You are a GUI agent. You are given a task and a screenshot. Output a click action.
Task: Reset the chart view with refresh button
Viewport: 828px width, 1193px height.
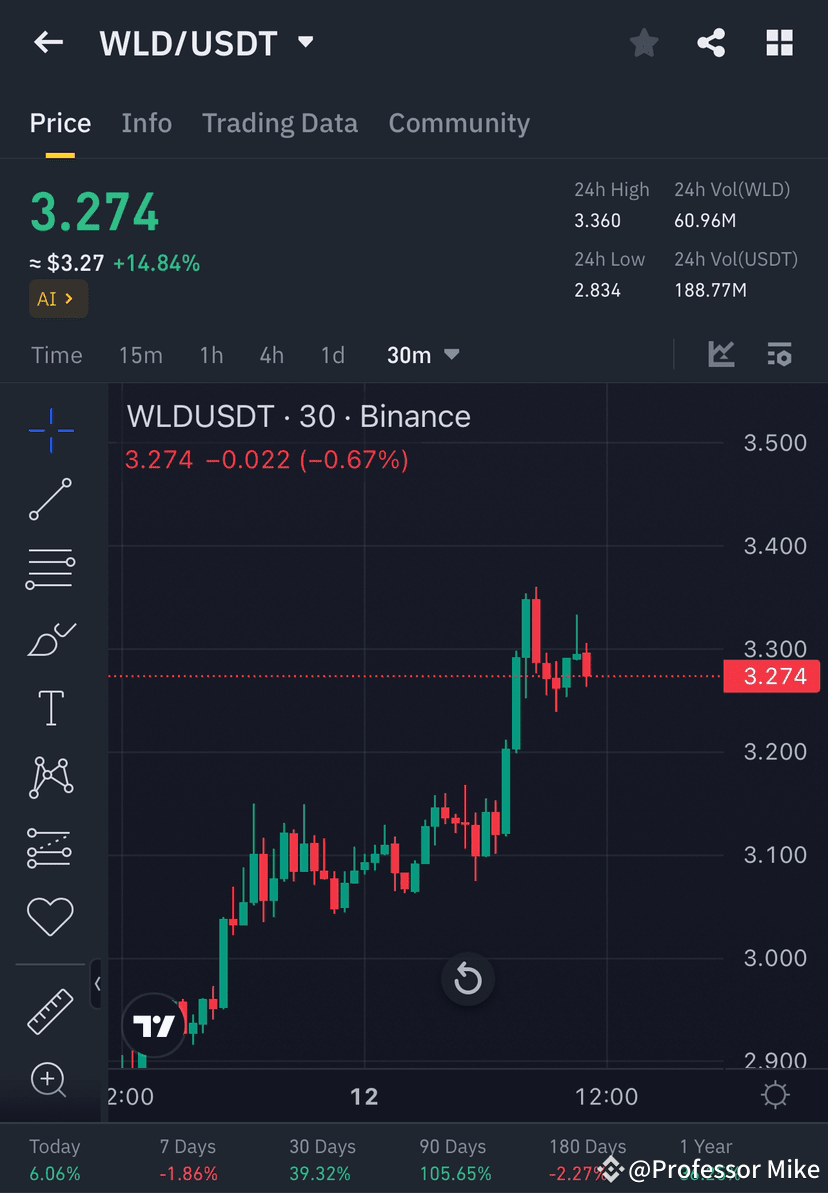pyautogui.click(x=467, y=979)
